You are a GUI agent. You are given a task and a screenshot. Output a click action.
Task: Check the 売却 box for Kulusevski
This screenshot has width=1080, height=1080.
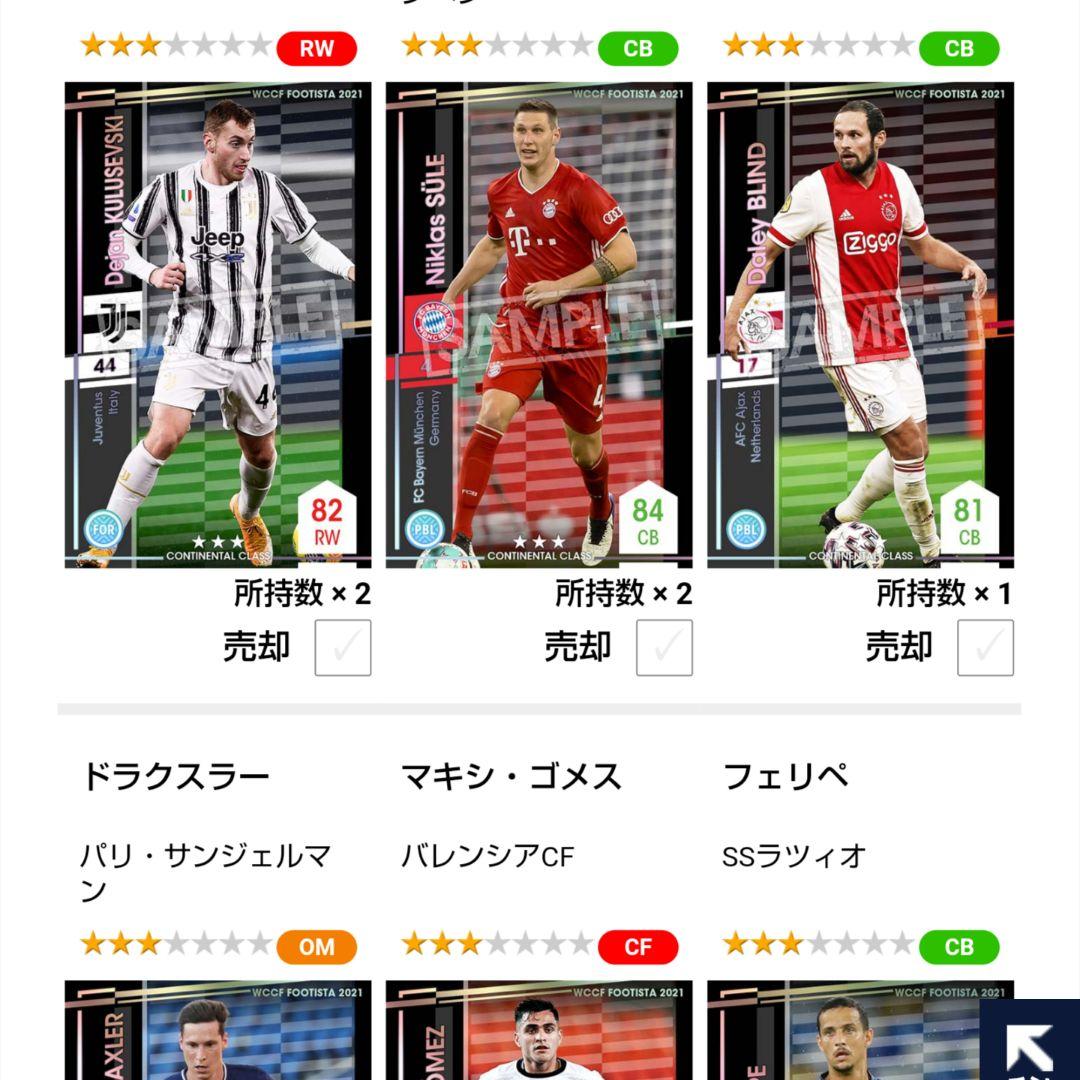tap(343, 647)
